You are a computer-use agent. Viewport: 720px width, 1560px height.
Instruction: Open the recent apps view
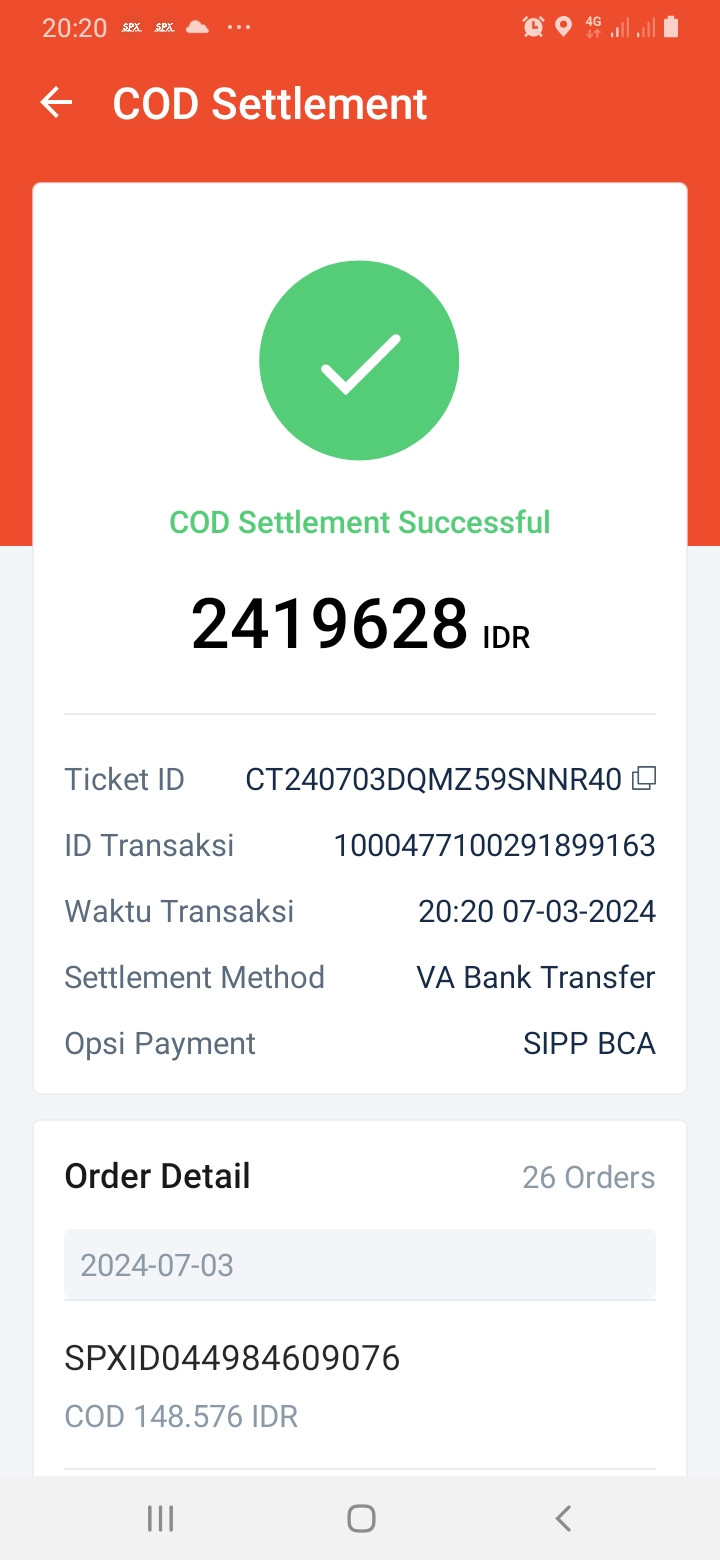click(x=160, y=1518)
